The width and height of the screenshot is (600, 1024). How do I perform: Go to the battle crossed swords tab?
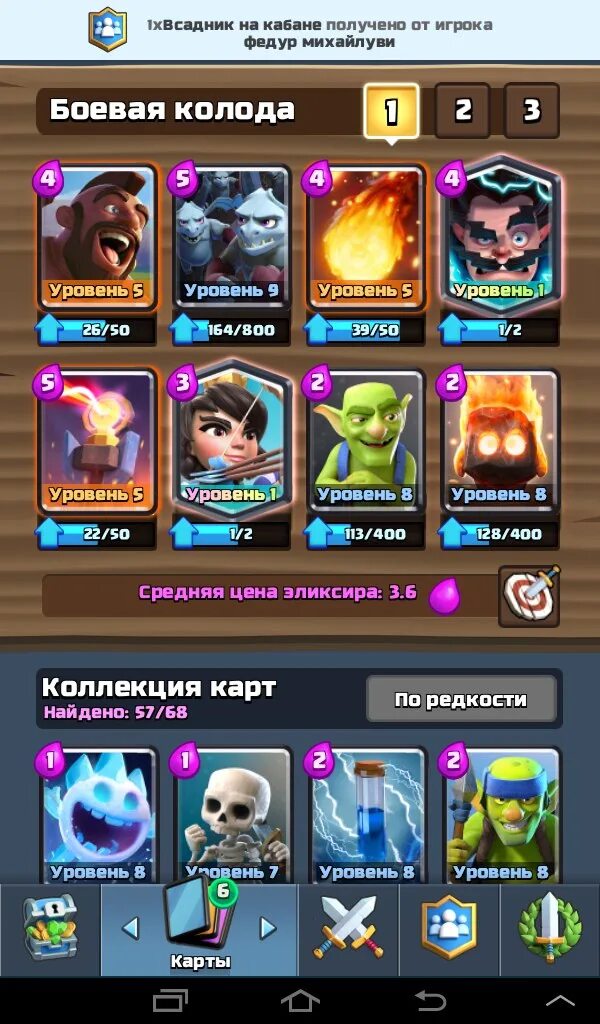tap(348, 930)
